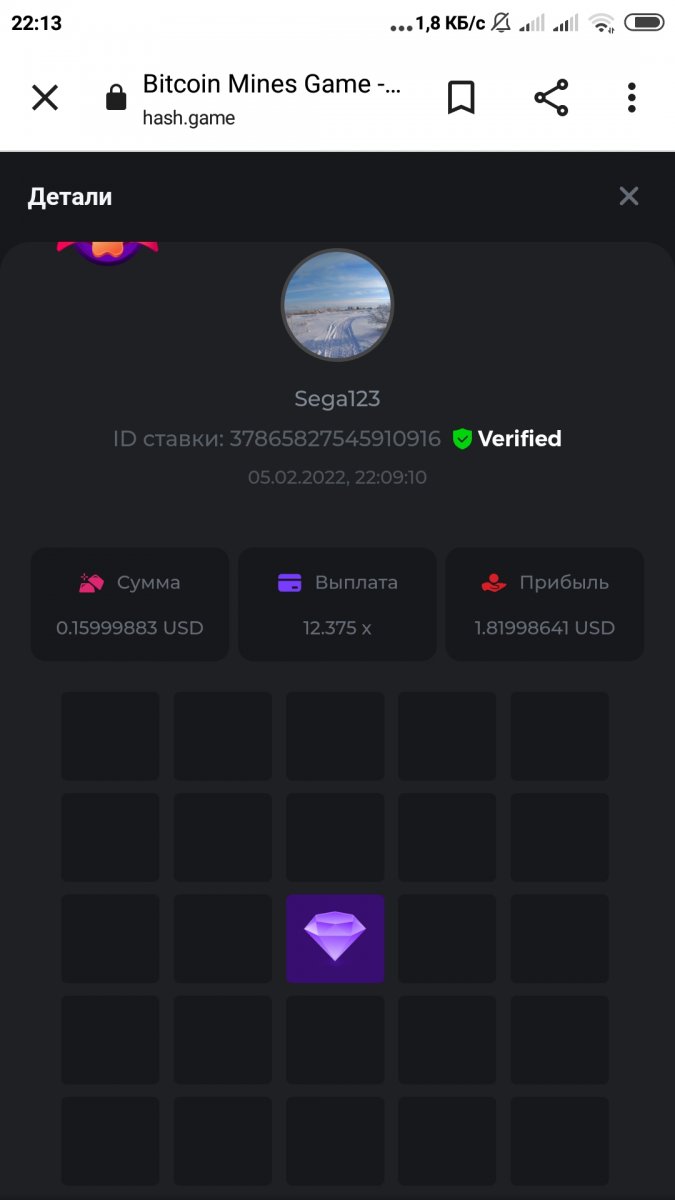
Task: Close the browser tab with X
Action: click(45, 97)
